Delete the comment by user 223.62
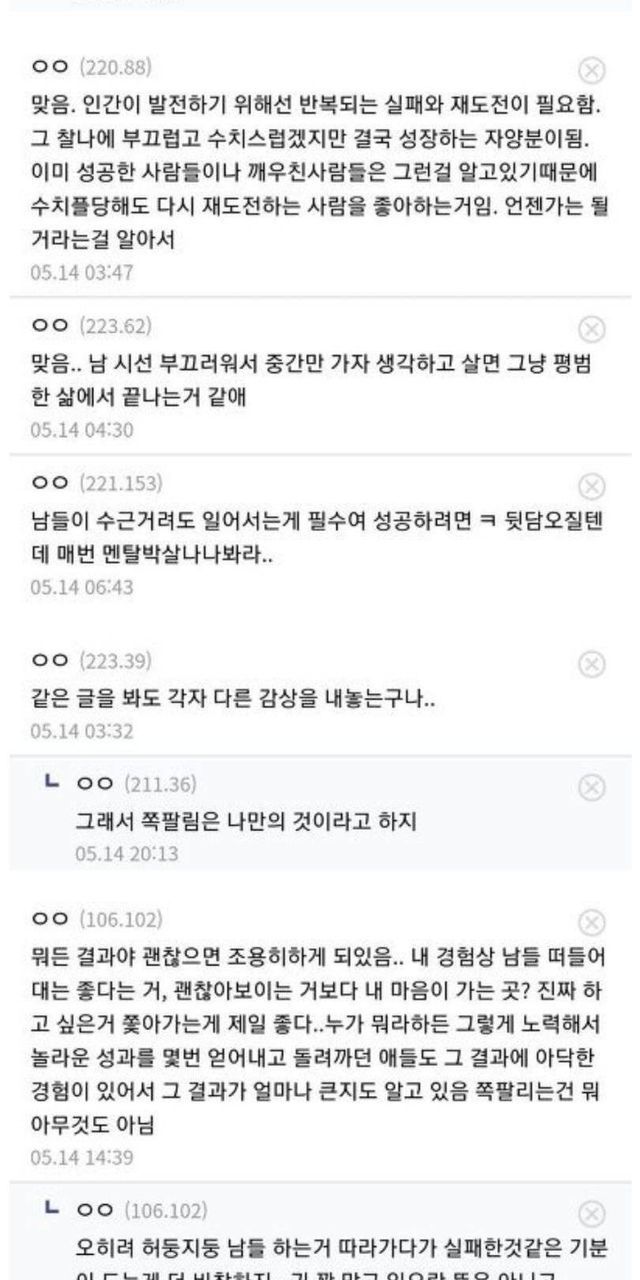 pyautogui.click(x=592, y=329)
